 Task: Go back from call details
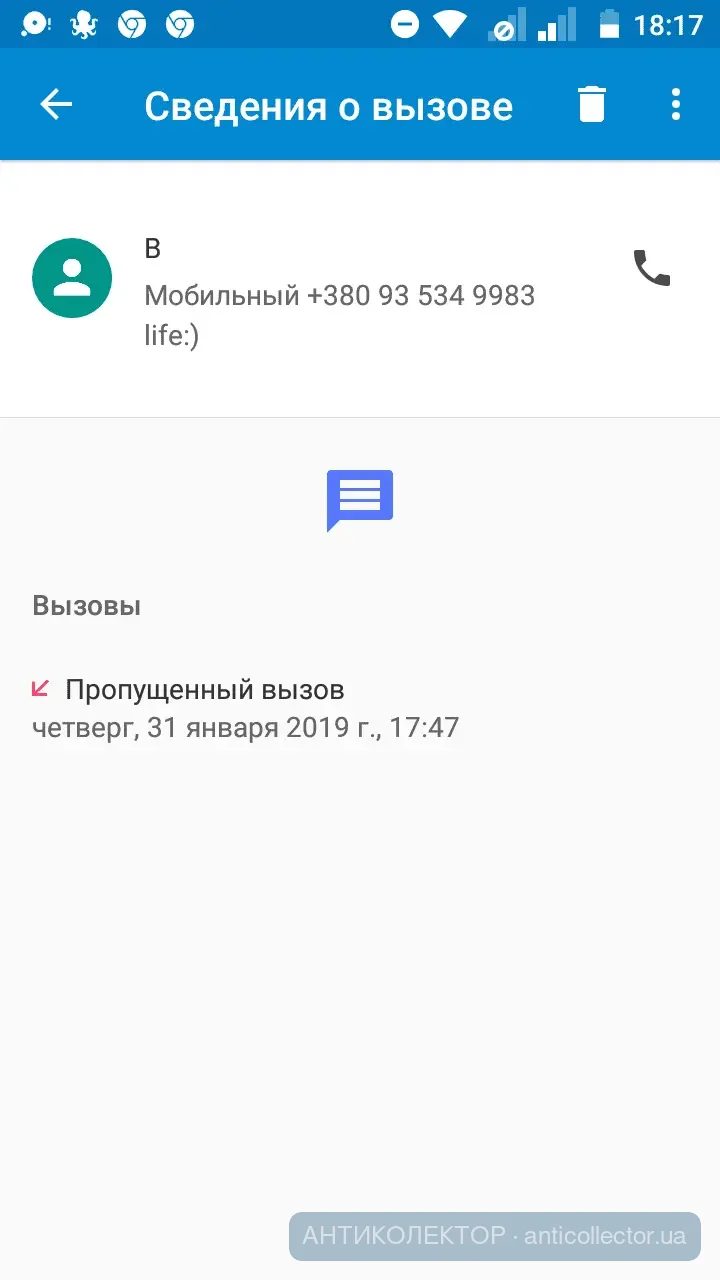(56, 104)
